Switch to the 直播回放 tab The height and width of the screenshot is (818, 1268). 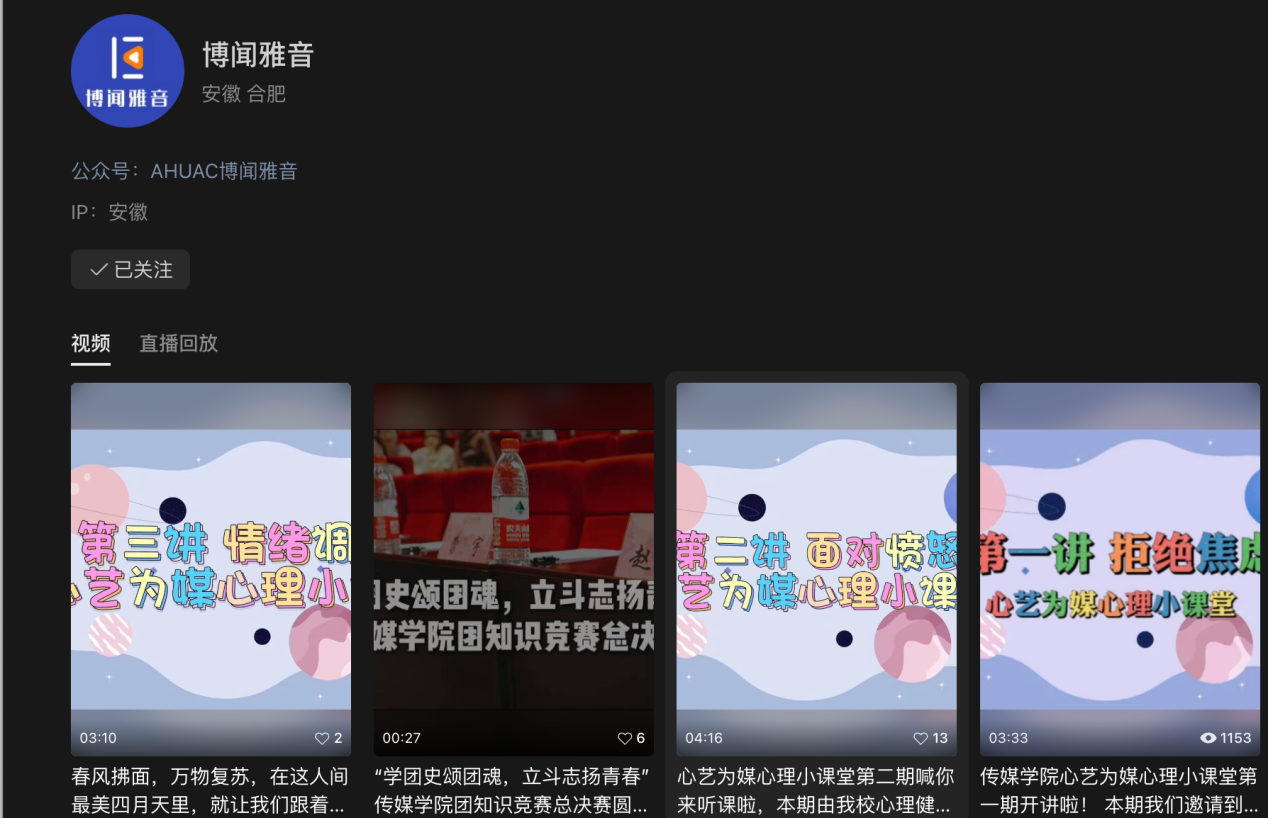tap(178, 343)
